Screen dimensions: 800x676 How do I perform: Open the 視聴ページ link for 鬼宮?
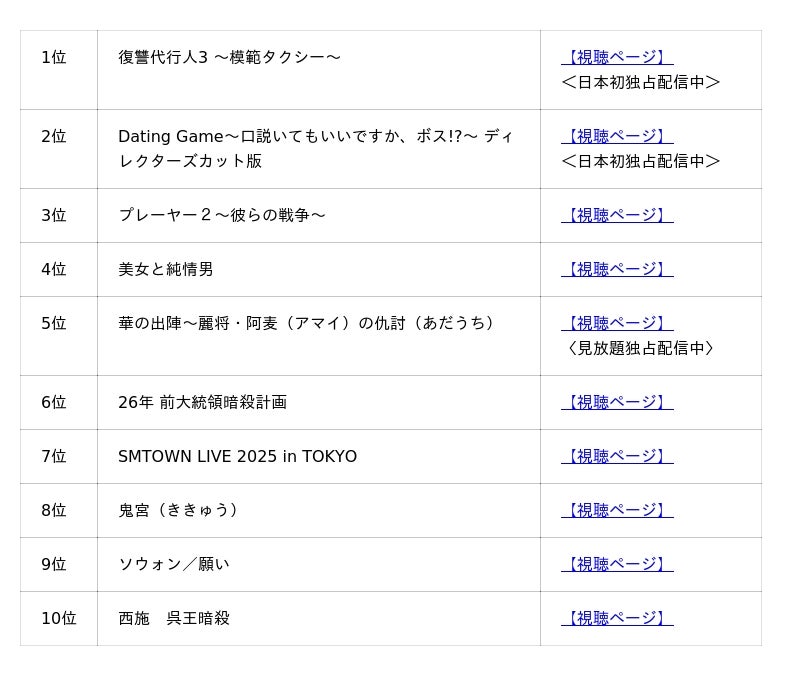point(616,510)
